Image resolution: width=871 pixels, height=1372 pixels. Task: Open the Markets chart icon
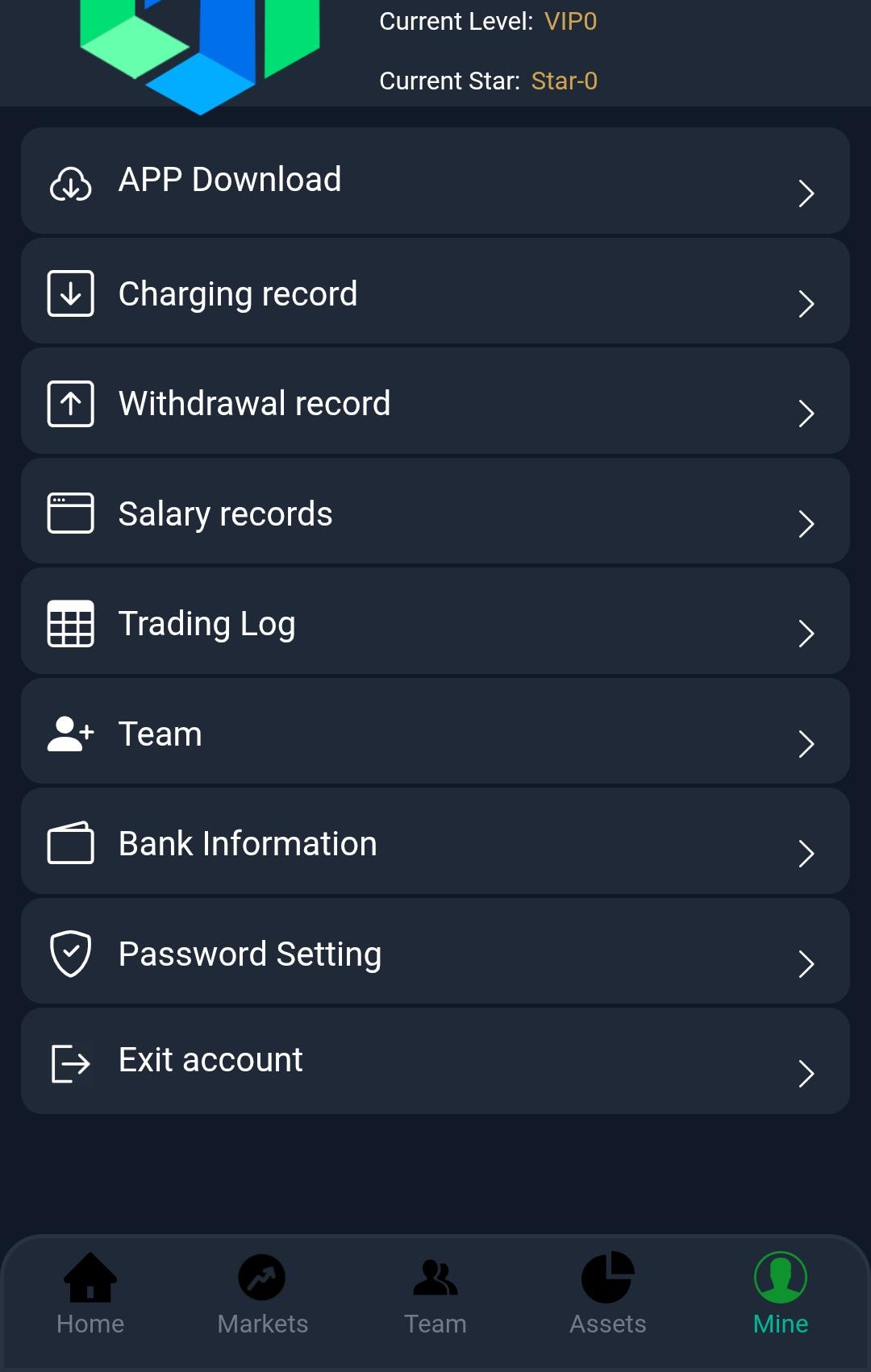(261, 1278)
